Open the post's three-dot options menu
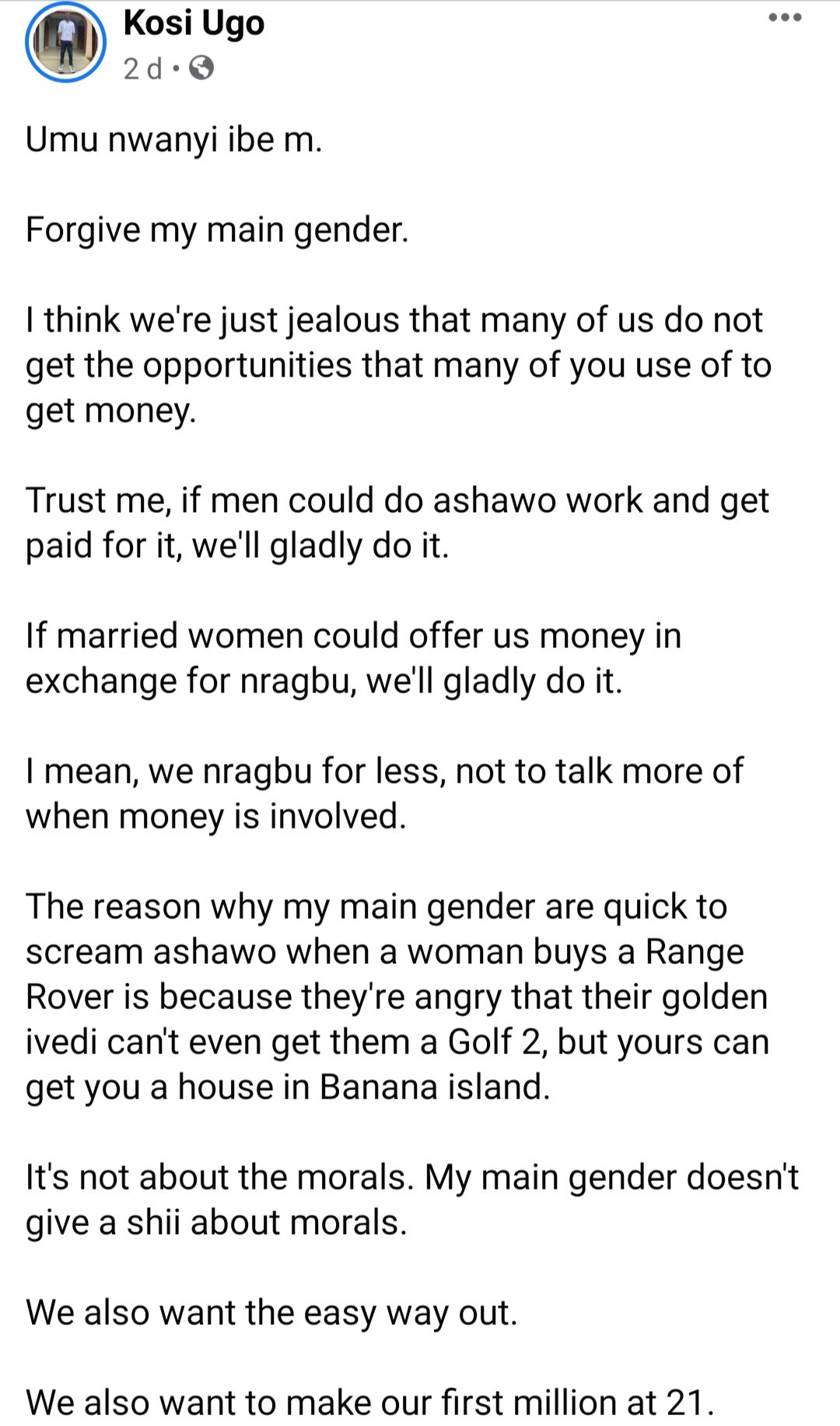840x1426 pixels. point(785,19)
